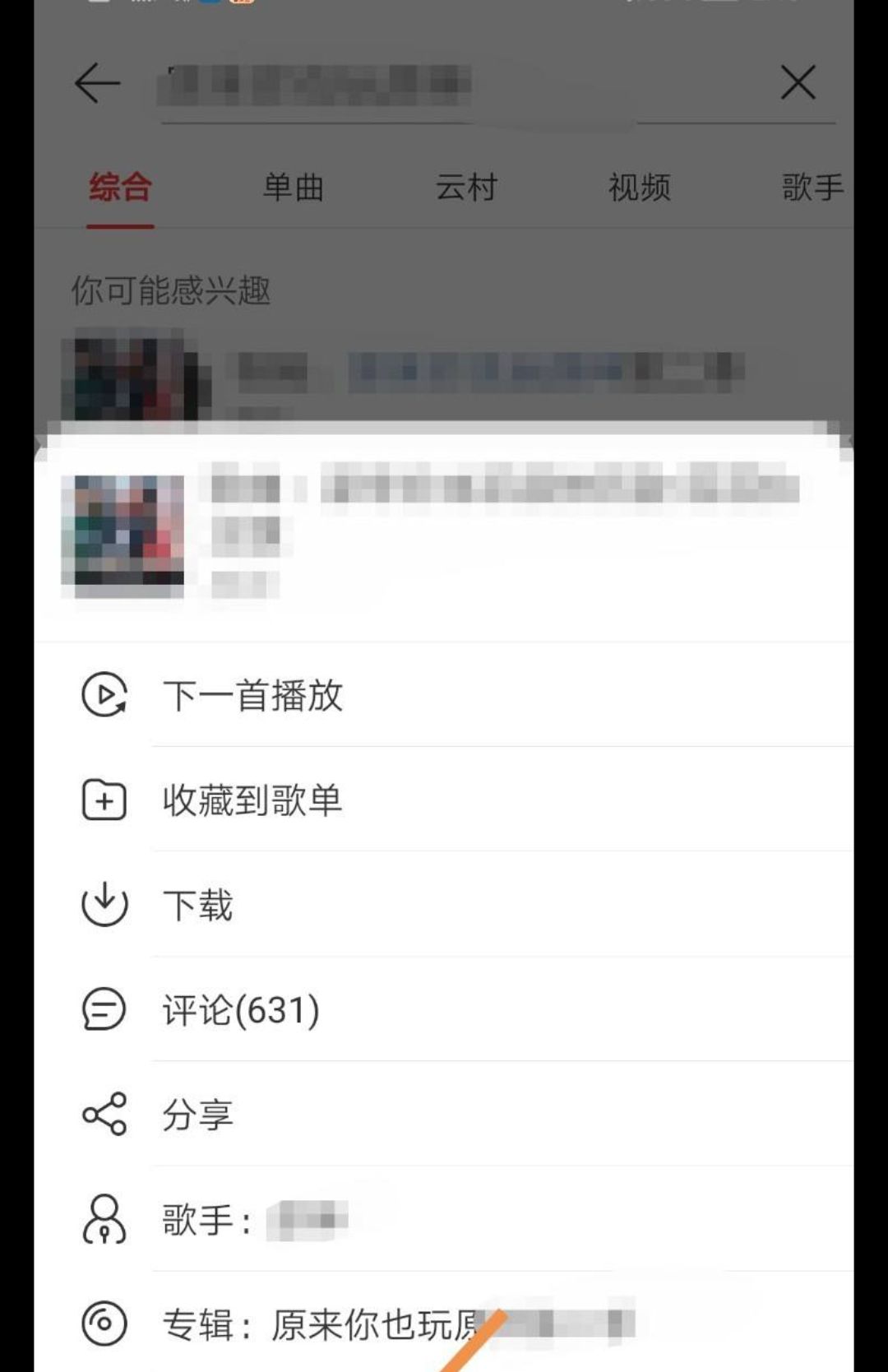
Task: Select the 综合 tab
Action: (x=120, y=188)
